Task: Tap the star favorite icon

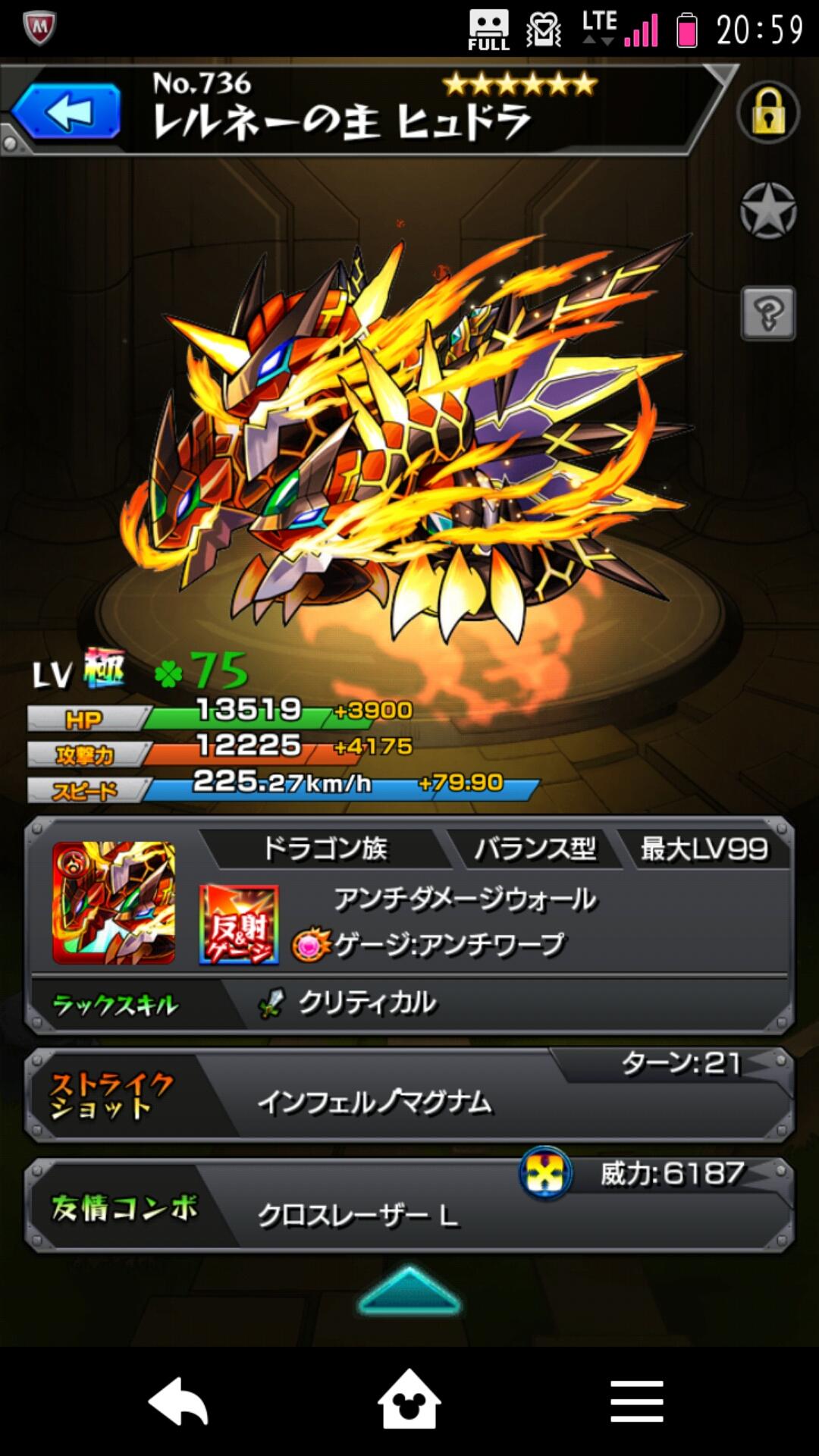Action: pyautogui.click(x=767, y=212)
